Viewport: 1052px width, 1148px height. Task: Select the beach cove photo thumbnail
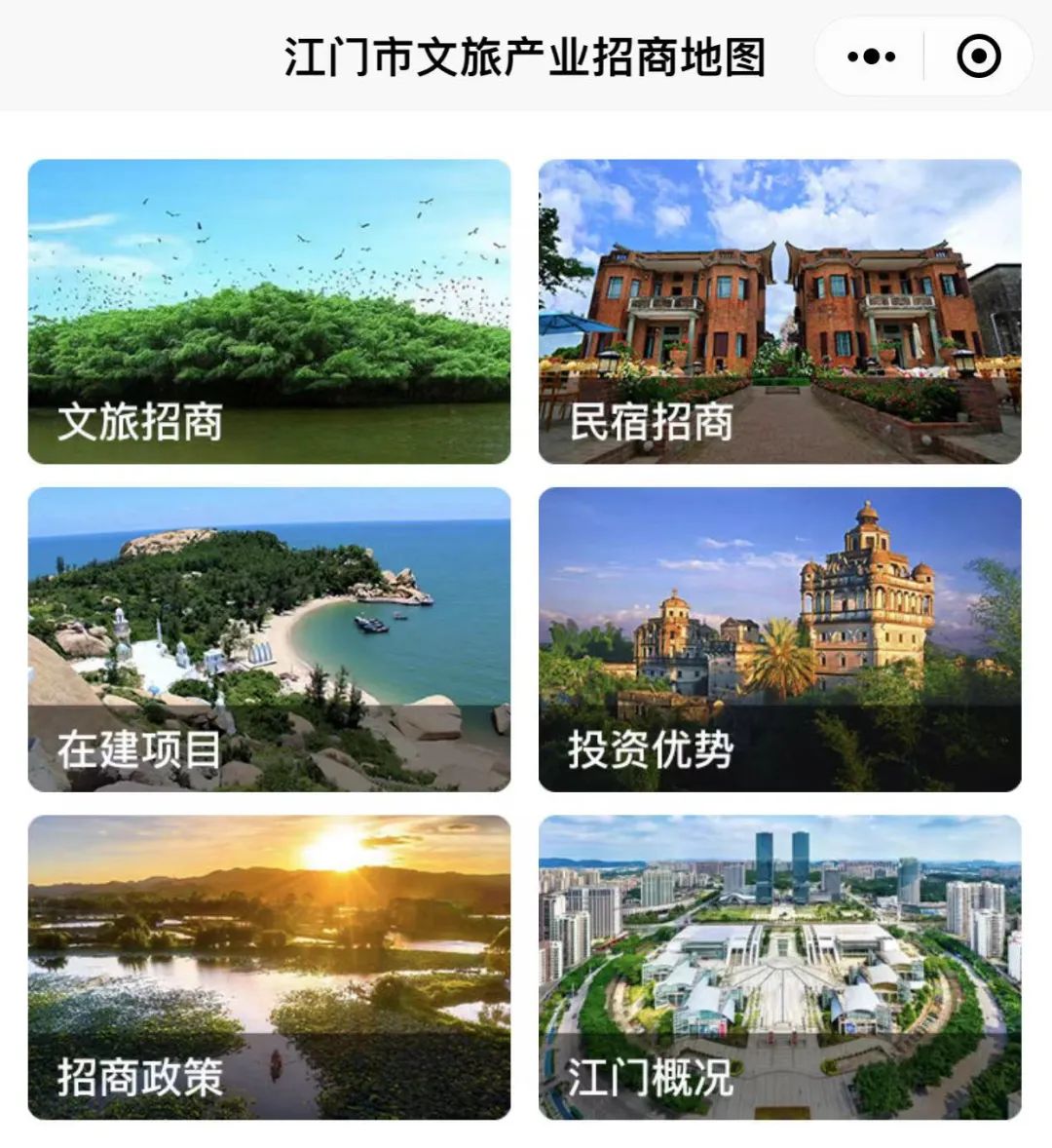(273, 604)
